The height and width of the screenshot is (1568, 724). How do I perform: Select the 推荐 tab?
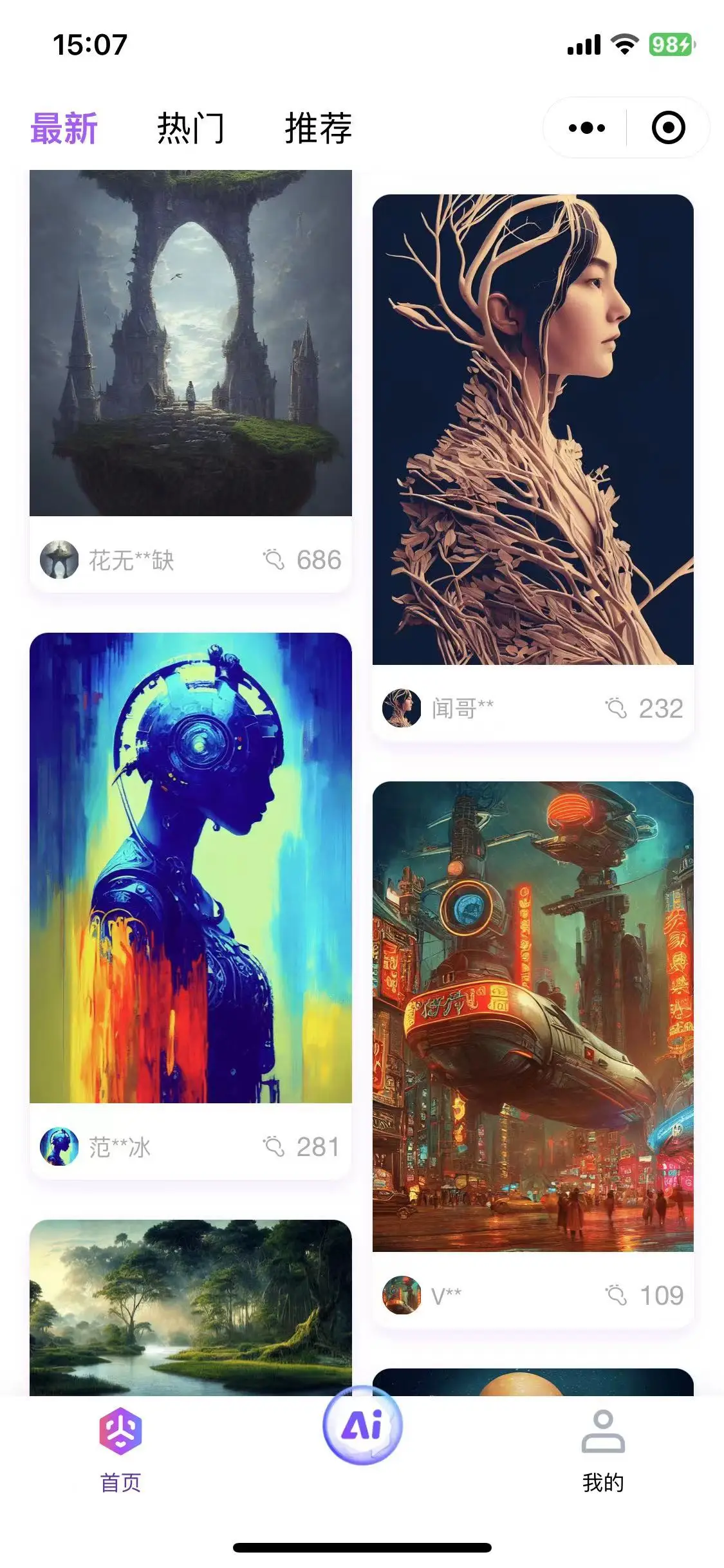click(318, 128)
